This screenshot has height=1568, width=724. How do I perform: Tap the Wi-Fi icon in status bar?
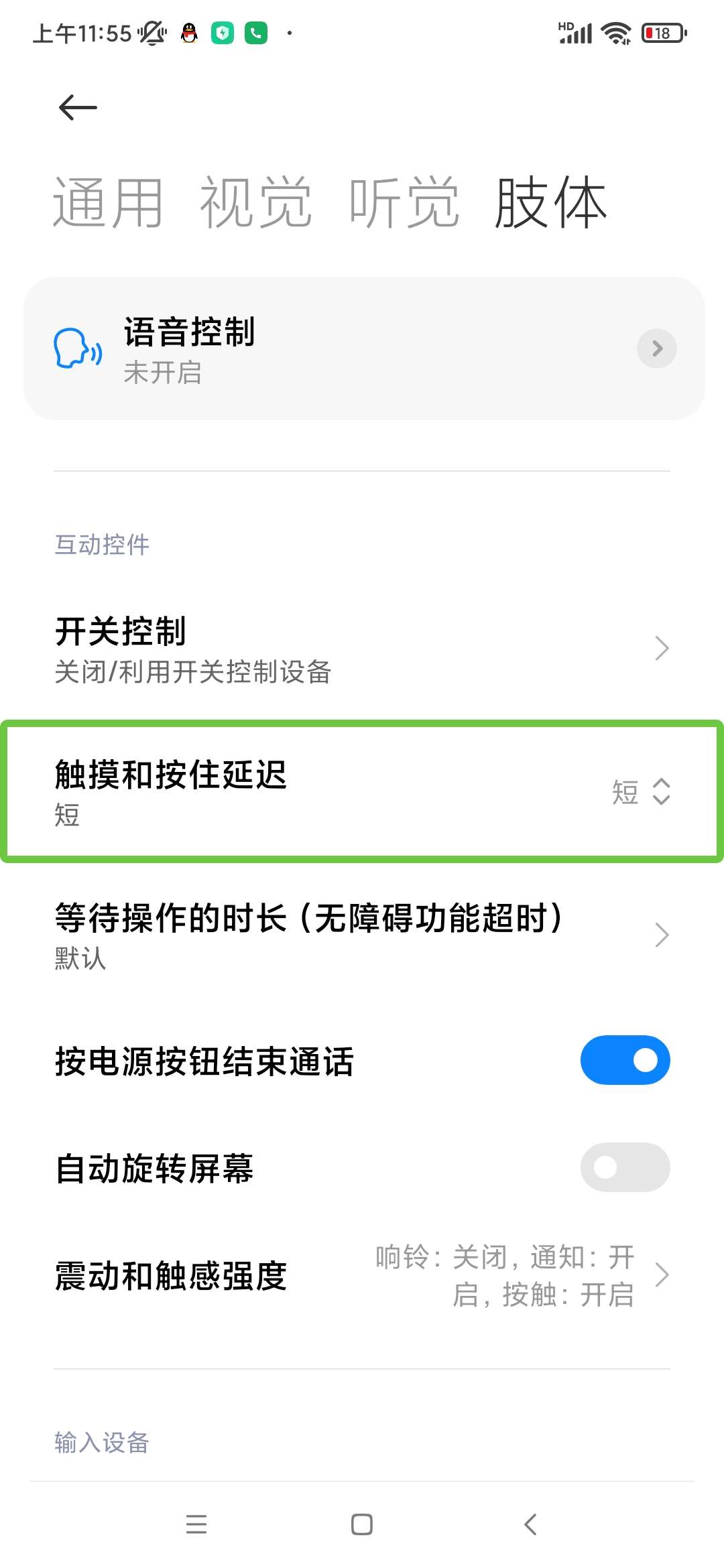pos(614,31)
